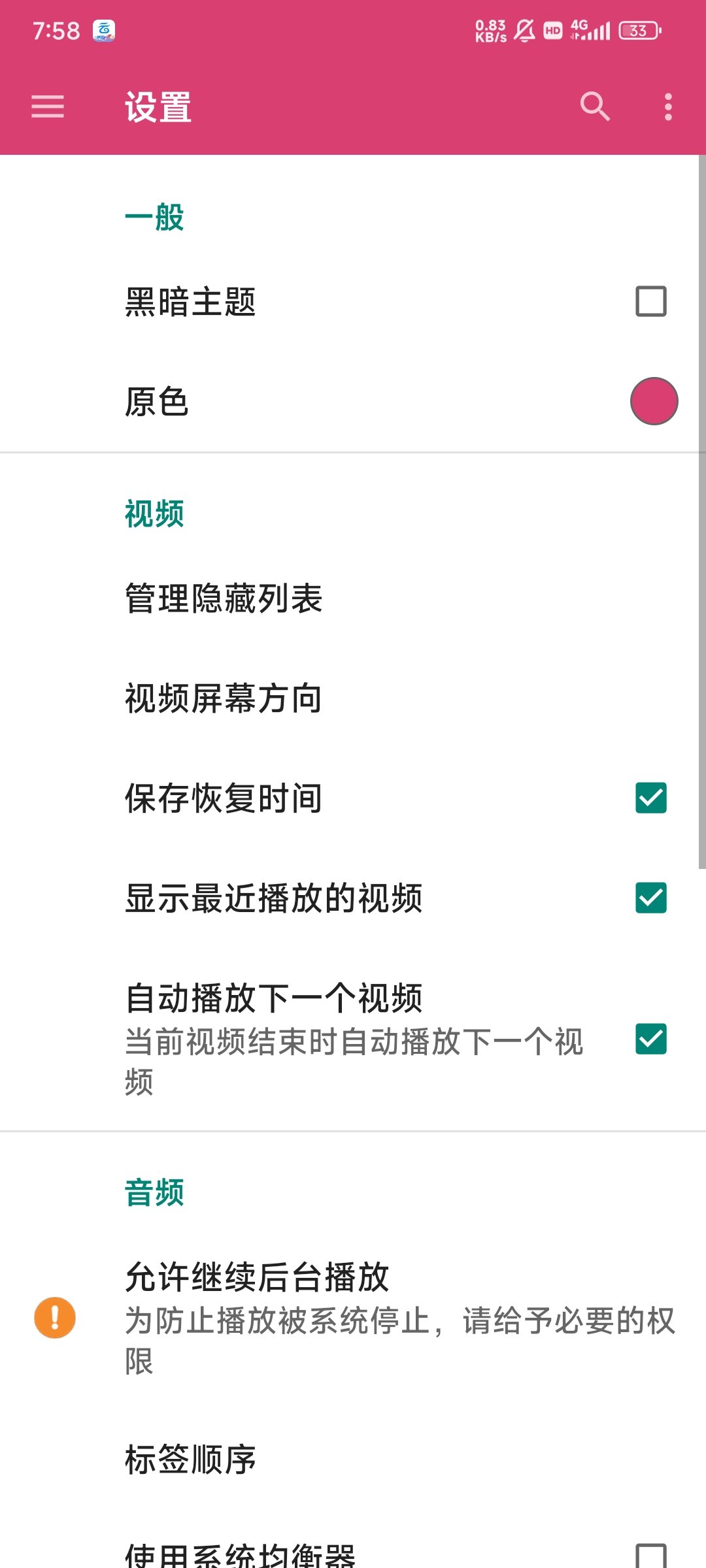Enable the 黑暗主题 checkbox

(x=650, y=302)
